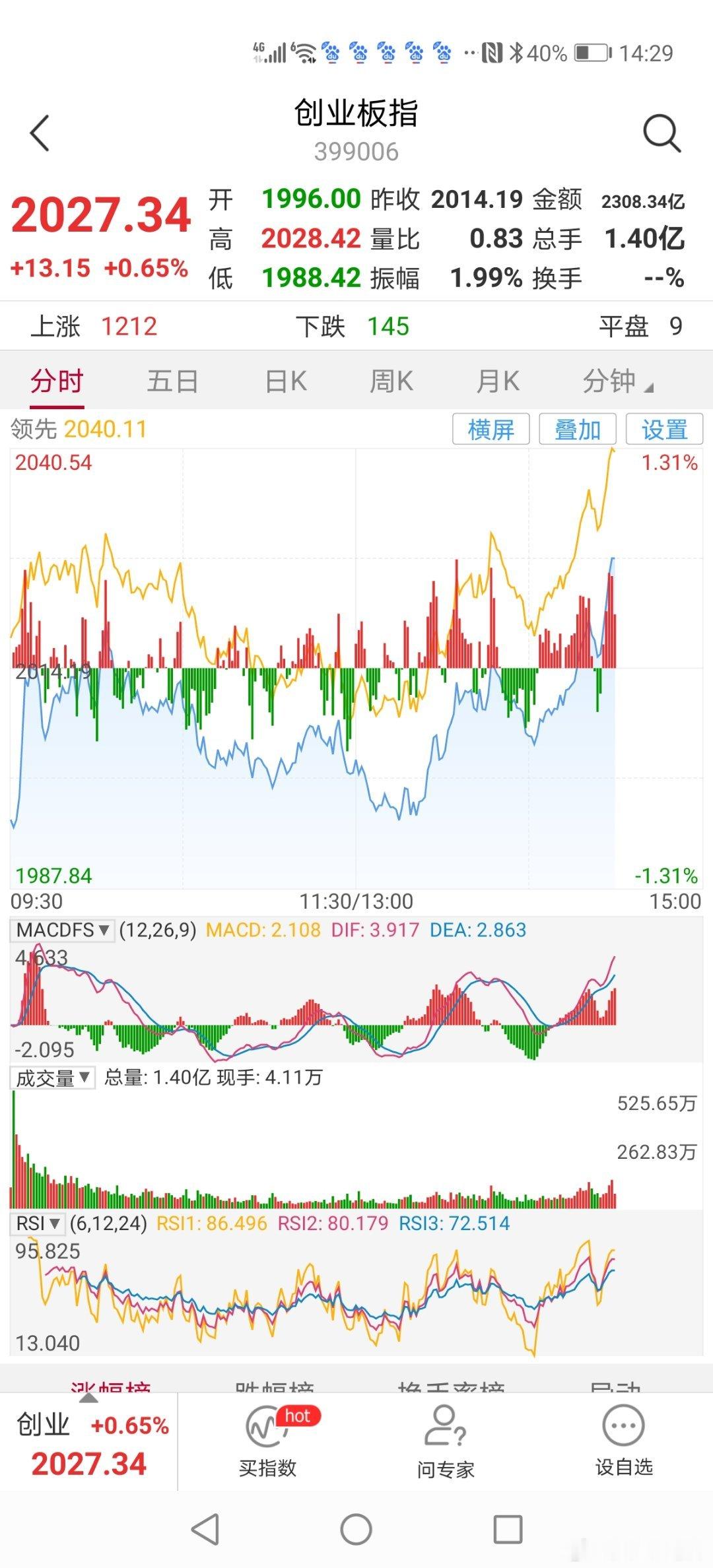Screen dimensions: 713x1568
Task: Expand the MACDFS indicator dropdown
Action: [x=62, y=930]
